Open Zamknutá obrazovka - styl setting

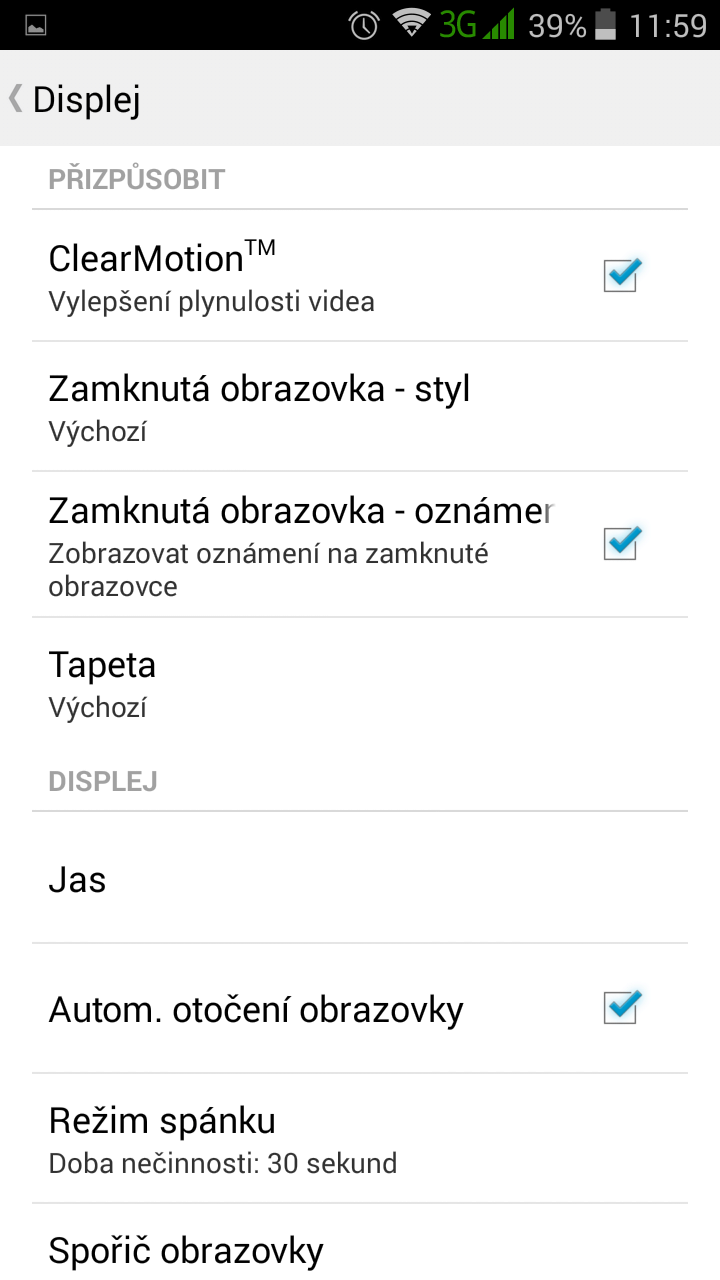360,406
